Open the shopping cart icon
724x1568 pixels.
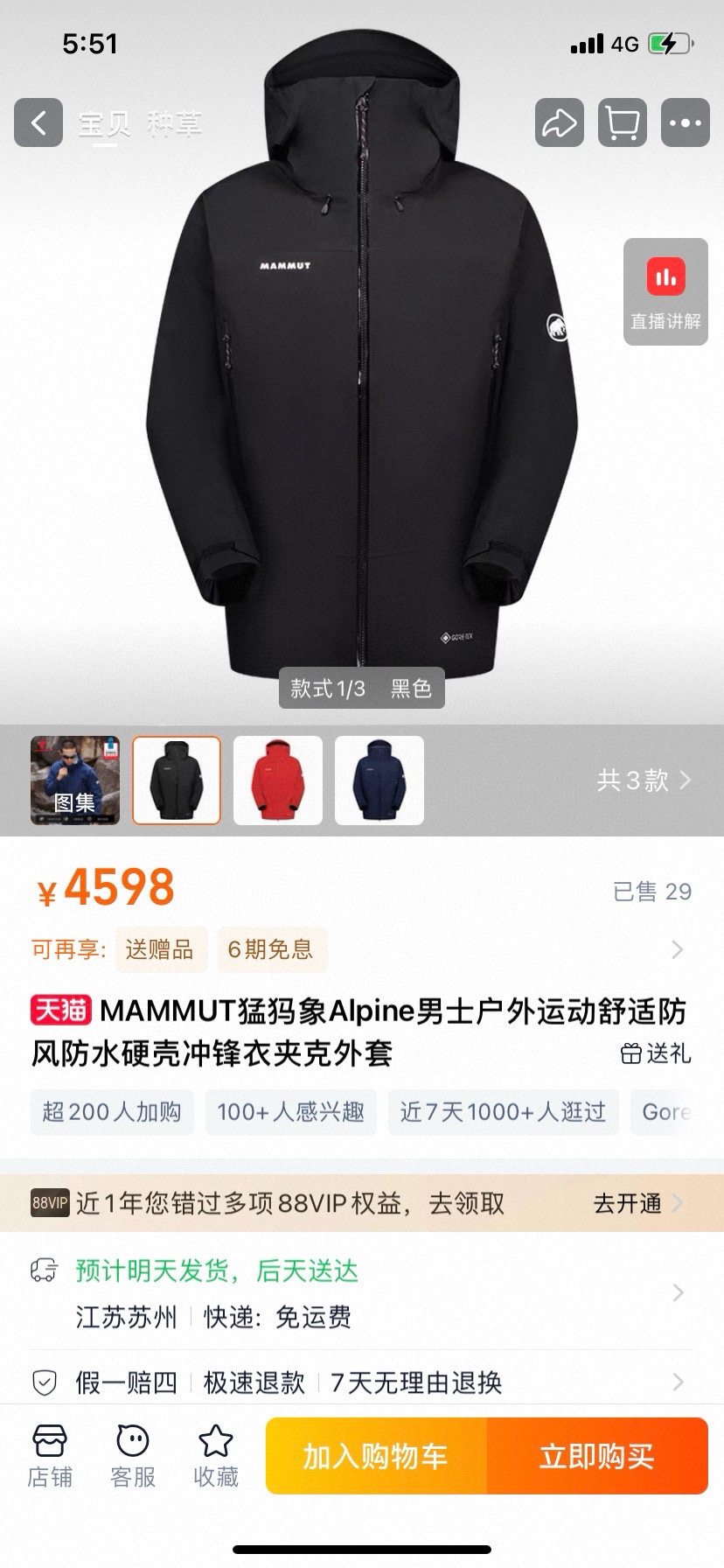622,122
